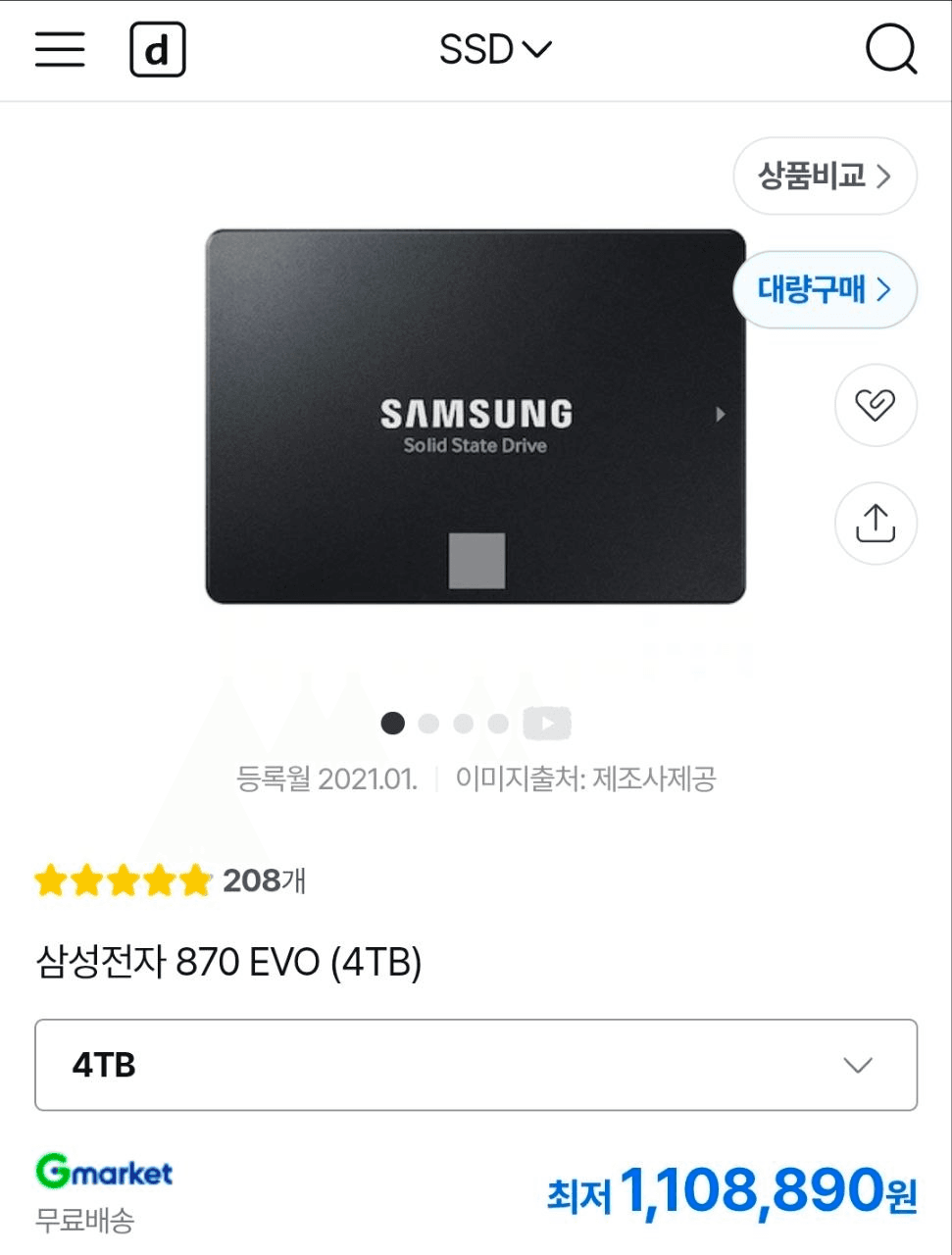Jump to the video slide indicator
The width and height of the screenshot is (952, 1255).
coord(547,724)
